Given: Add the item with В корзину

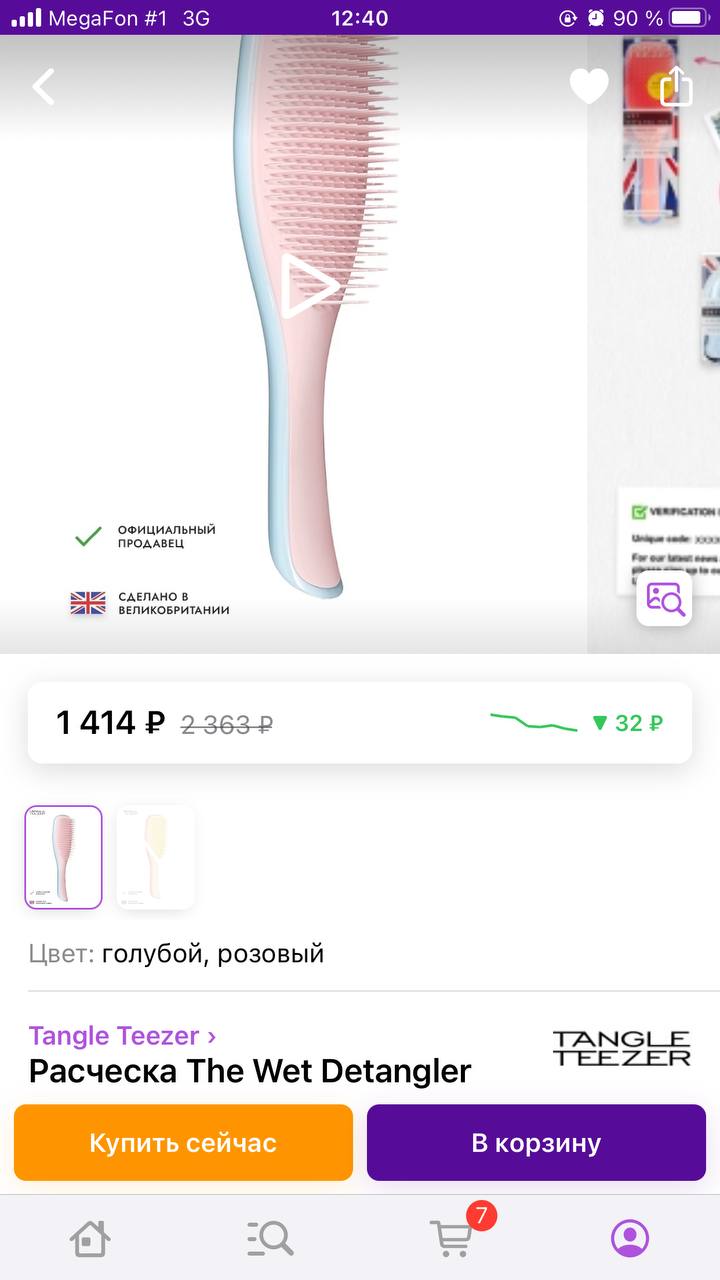Looking at the screenshot, I should [x=536, y=1142].
